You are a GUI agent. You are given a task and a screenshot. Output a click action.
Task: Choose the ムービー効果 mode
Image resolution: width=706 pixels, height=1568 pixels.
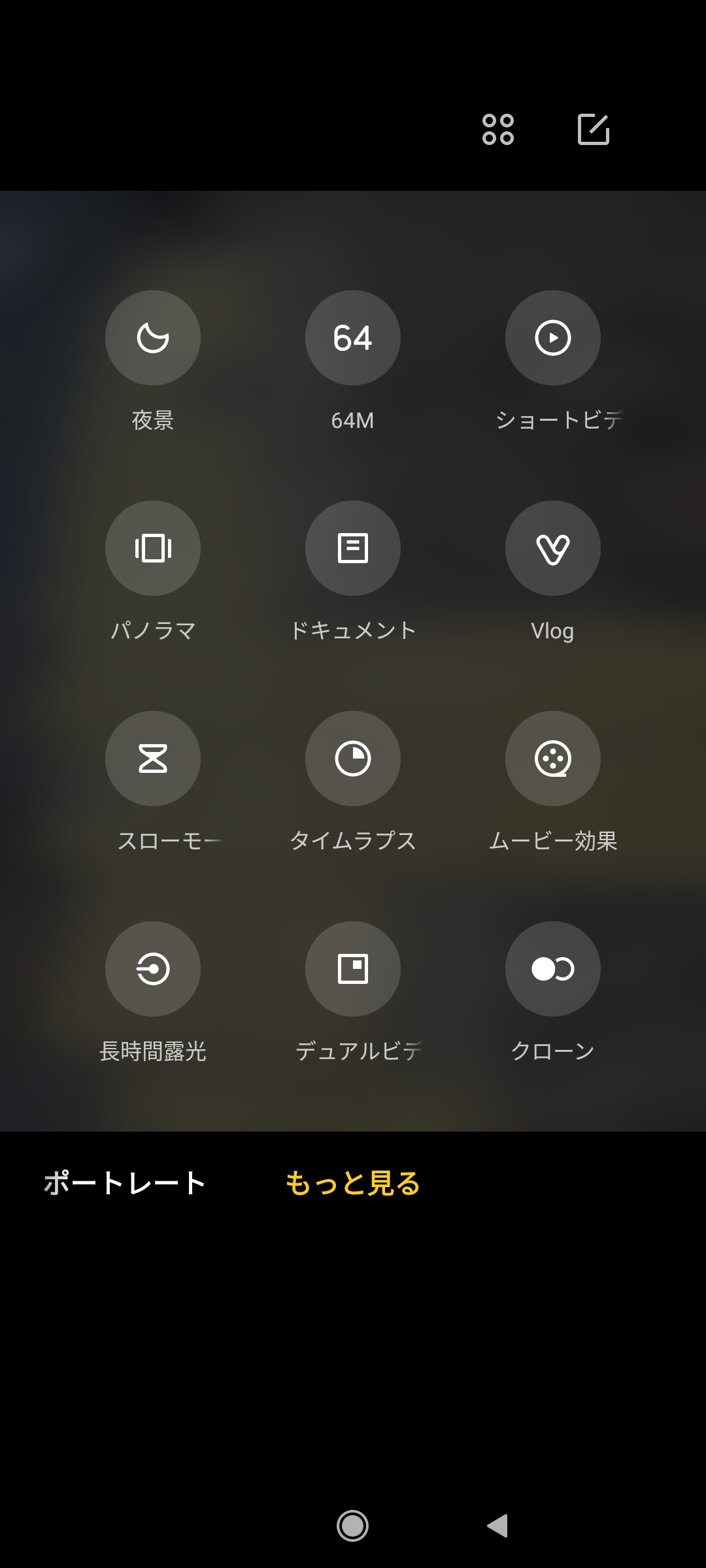click(x=553, y=759)
